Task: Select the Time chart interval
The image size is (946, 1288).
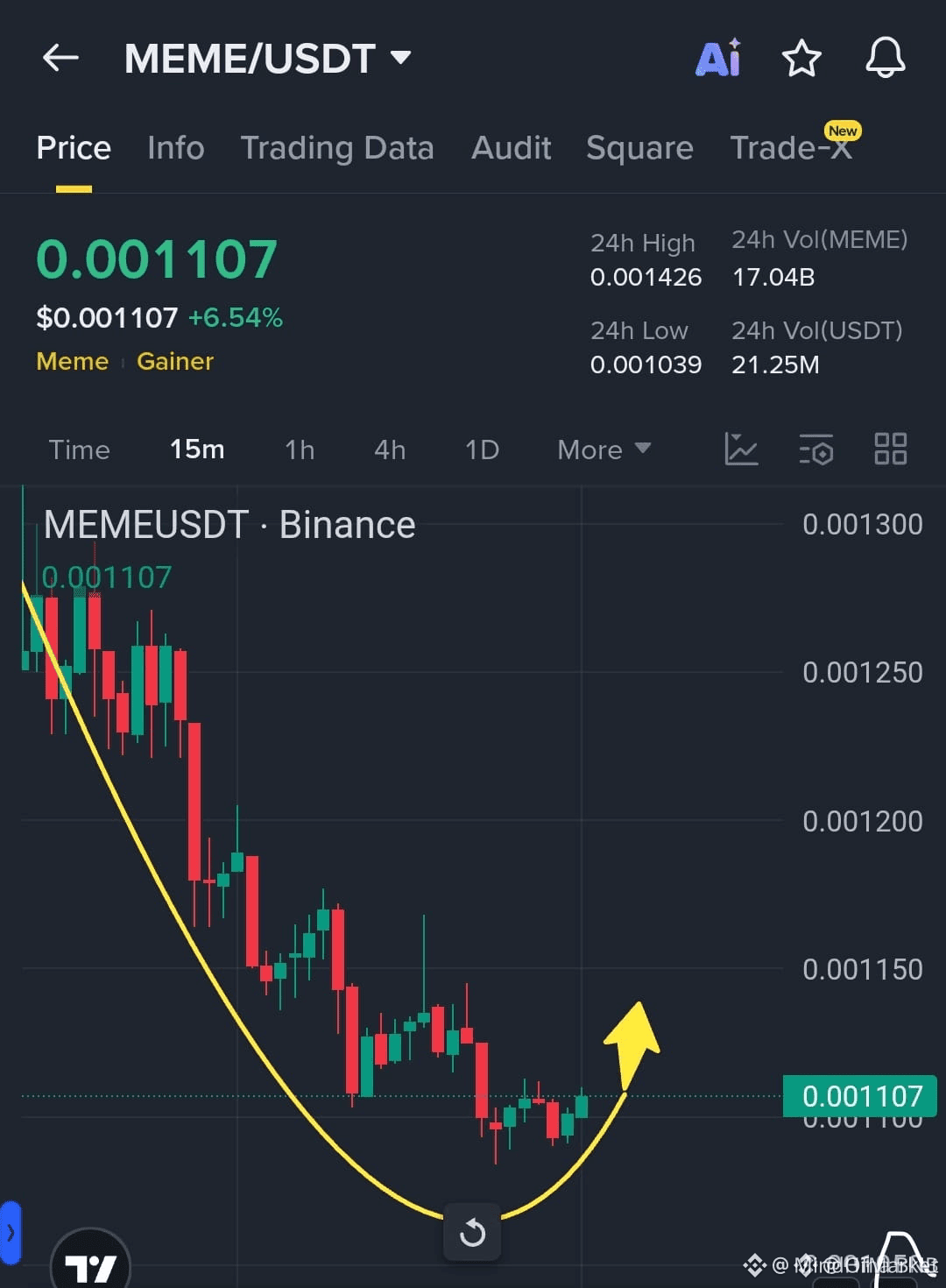Action: coord(79,449)
